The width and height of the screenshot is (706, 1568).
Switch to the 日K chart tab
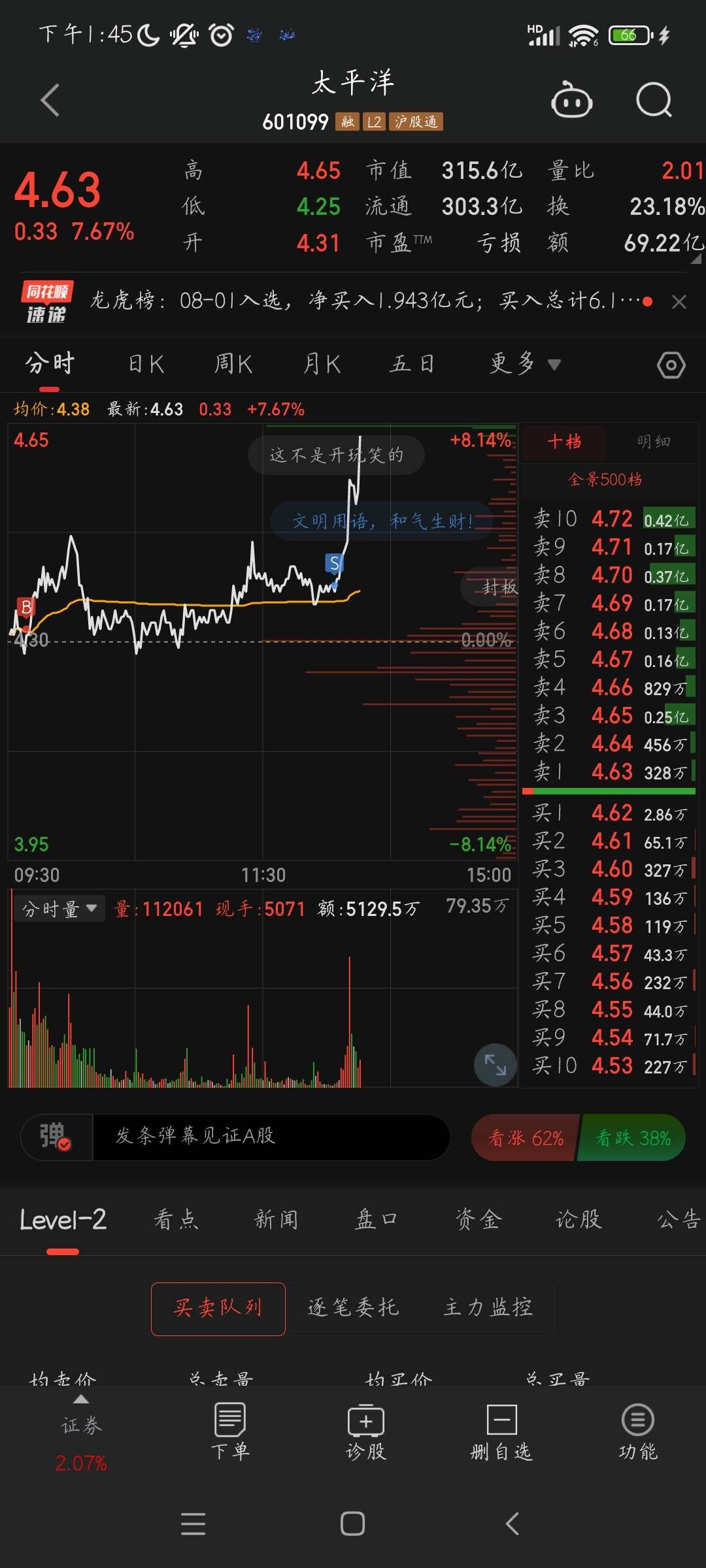(x=146, y=364)
